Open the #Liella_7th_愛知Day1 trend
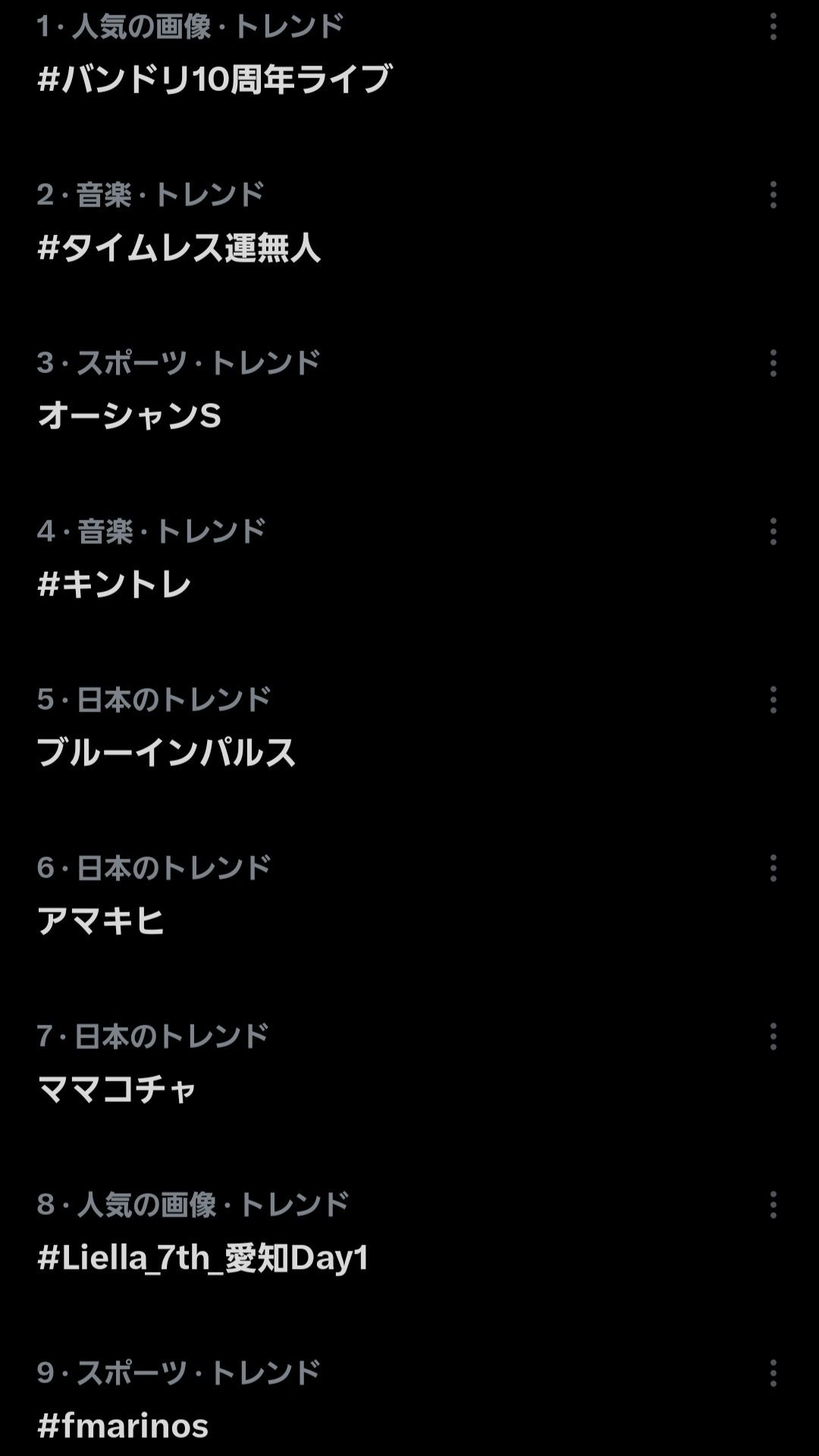The image size is (819, 1456). (x=203, y=1257)
